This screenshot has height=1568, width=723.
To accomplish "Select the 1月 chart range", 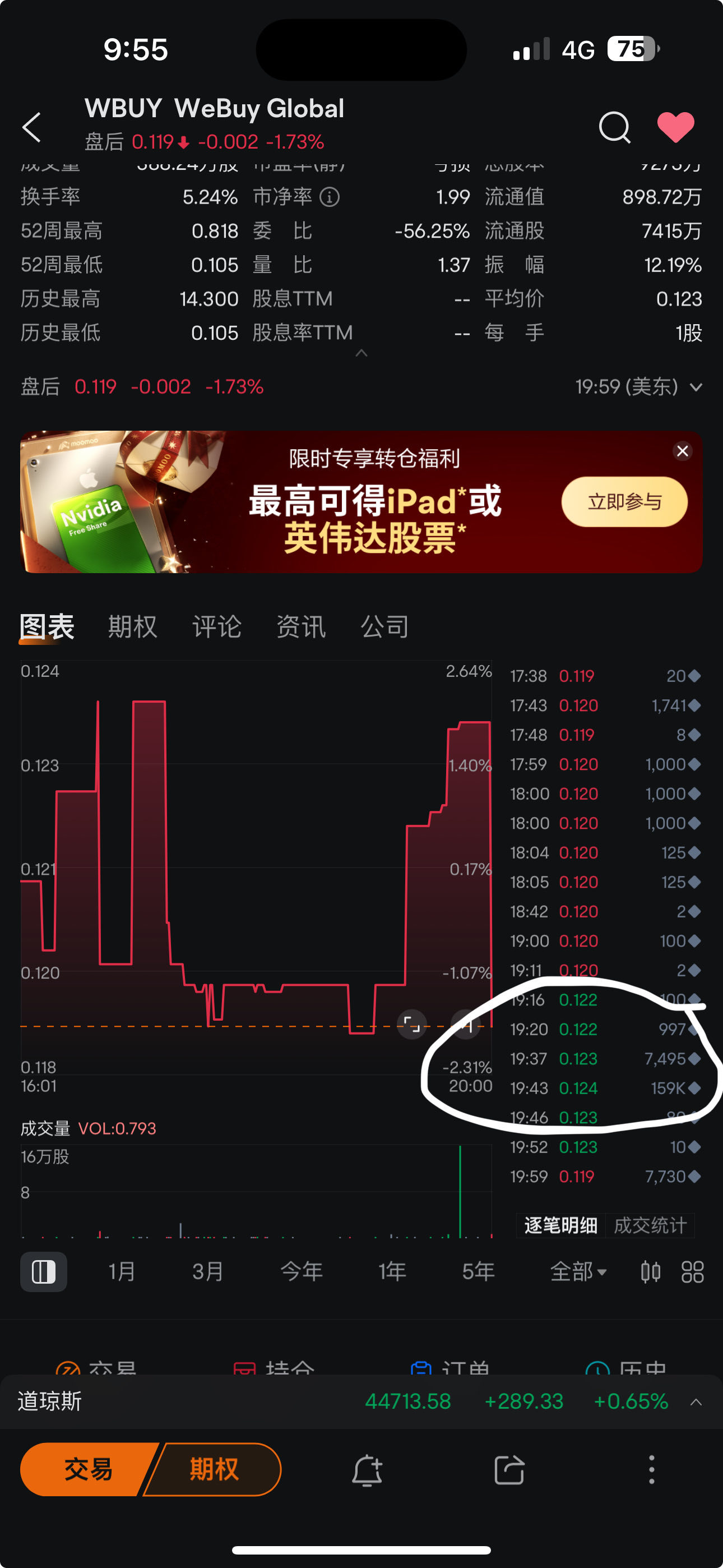I will 121,1271.
